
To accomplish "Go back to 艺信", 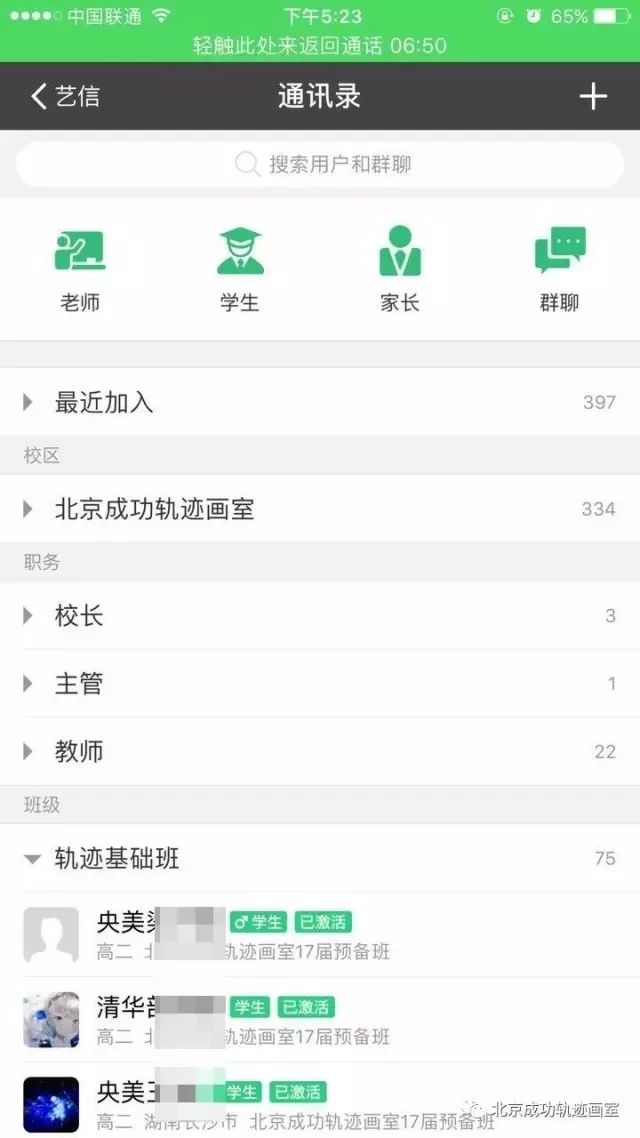I will click(x=66, y=96).
